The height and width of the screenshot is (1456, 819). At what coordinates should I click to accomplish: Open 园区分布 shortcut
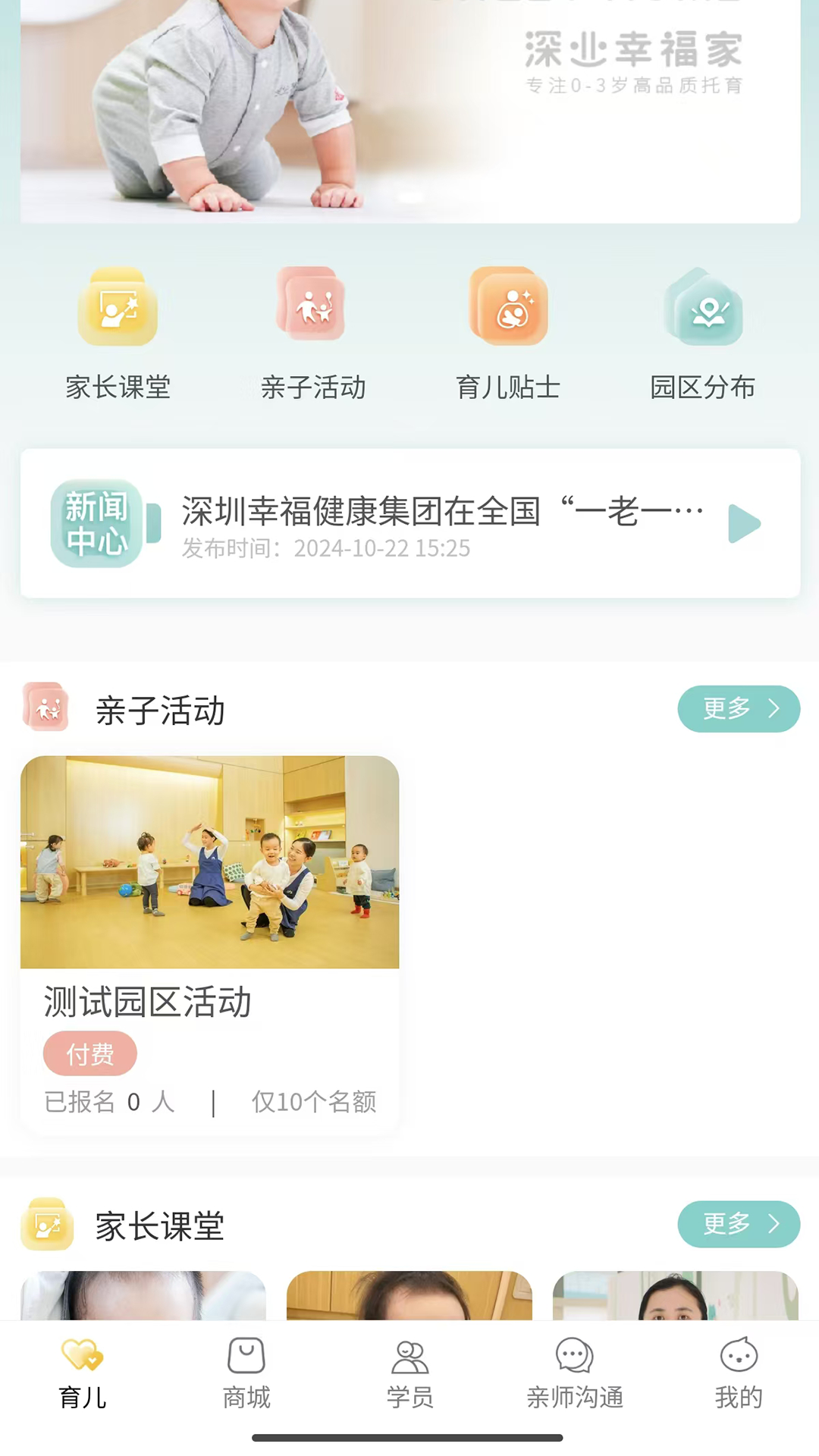pos(703,334)
